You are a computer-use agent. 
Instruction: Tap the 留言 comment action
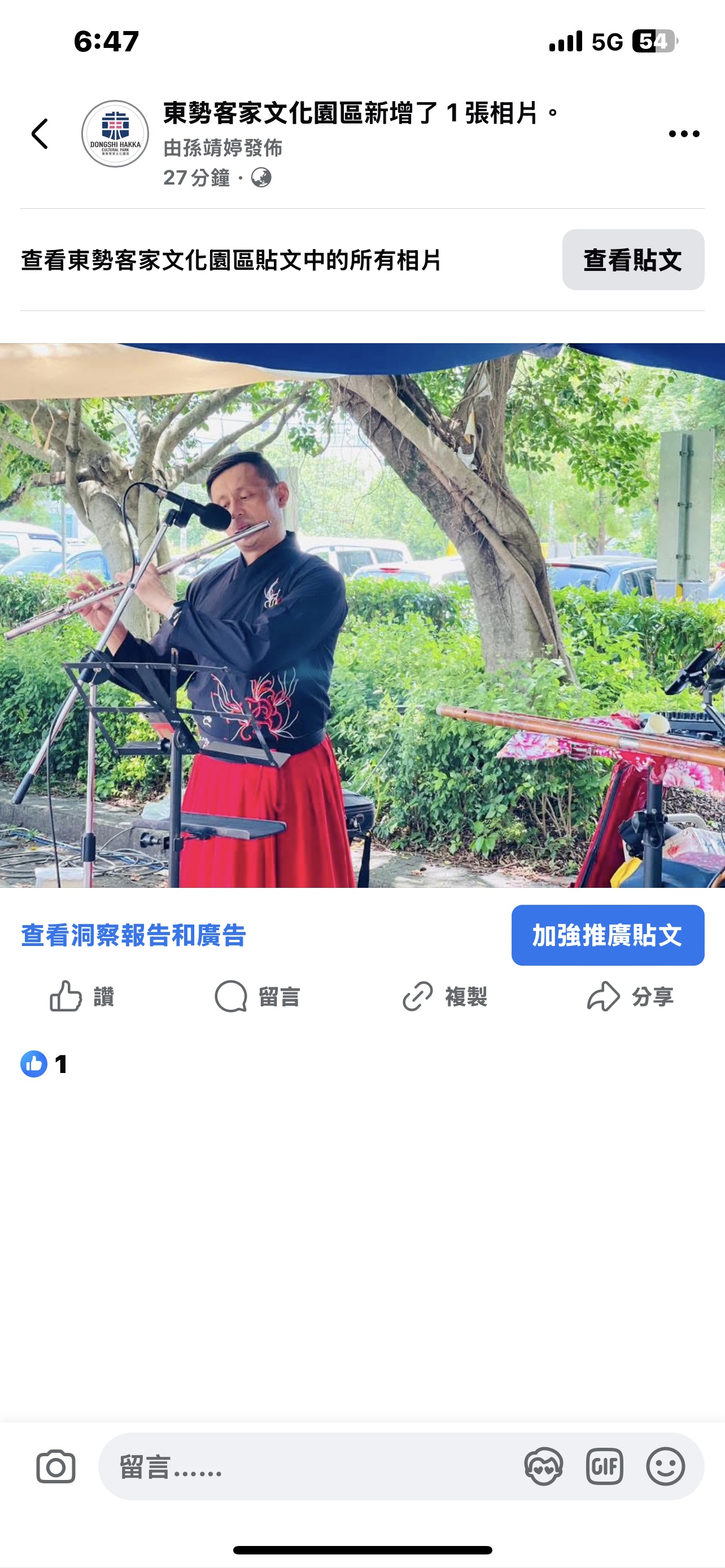[257, 997]
